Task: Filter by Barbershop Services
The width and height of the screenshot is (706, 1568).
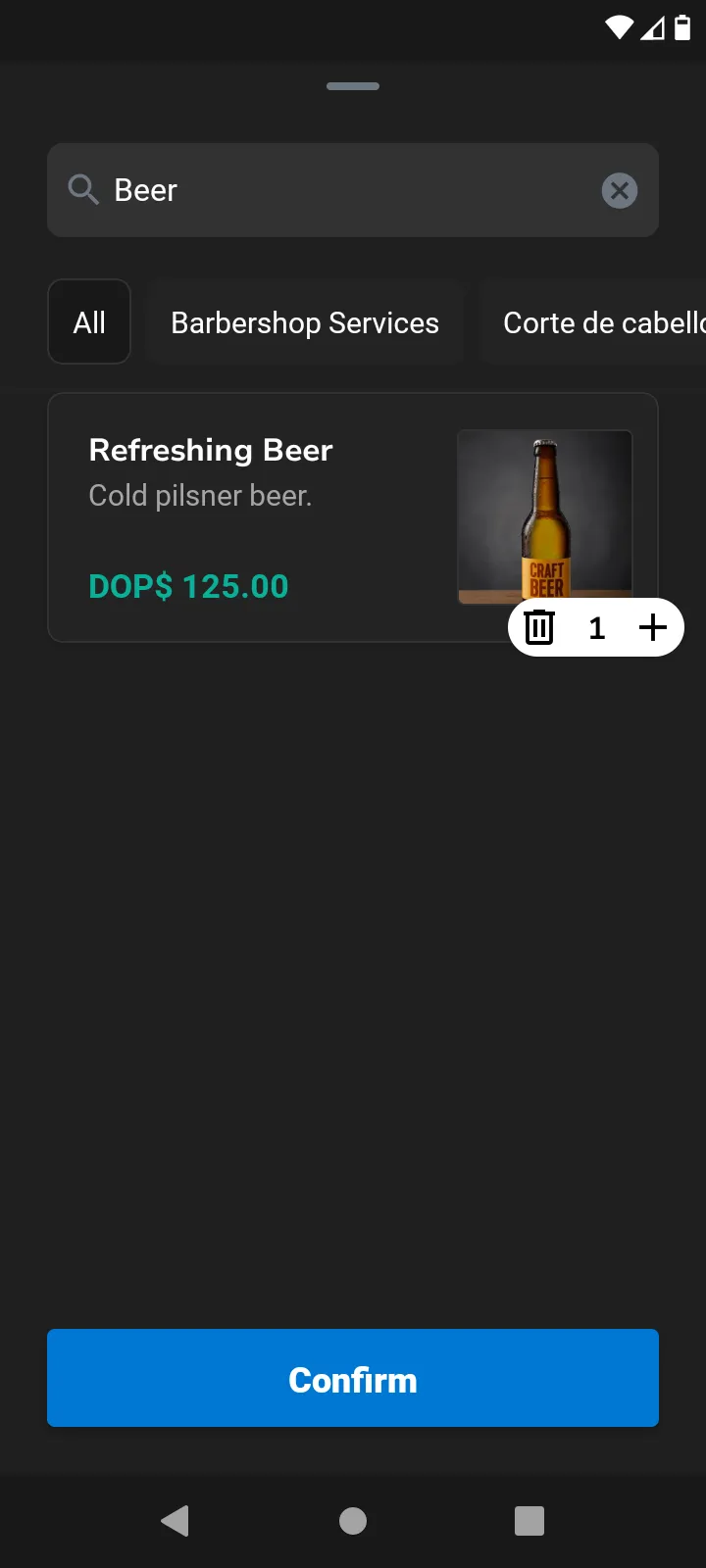Action: click(304, 322)
